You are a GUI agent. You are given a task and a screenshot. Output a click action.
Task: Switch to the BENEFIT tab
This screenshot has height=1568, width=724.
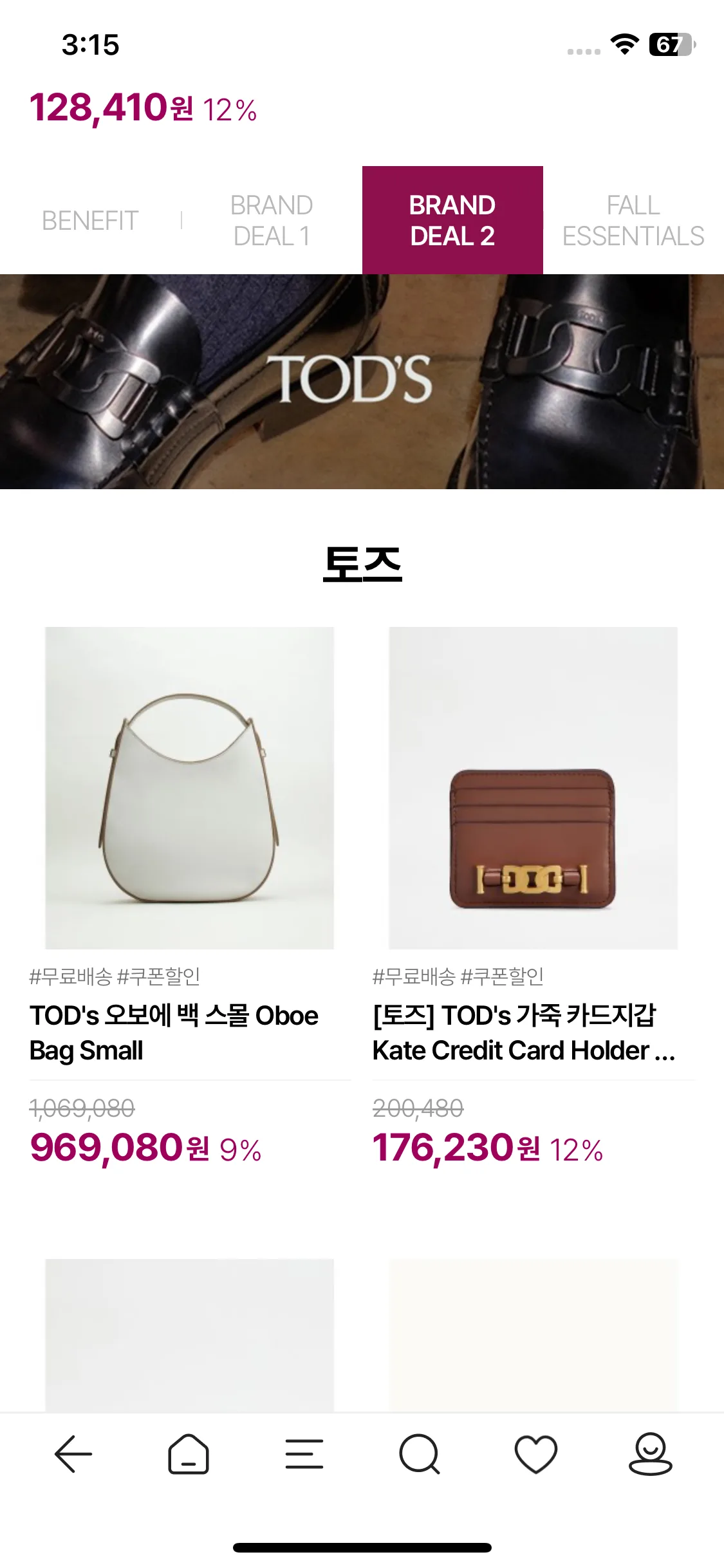pos(90,220)
